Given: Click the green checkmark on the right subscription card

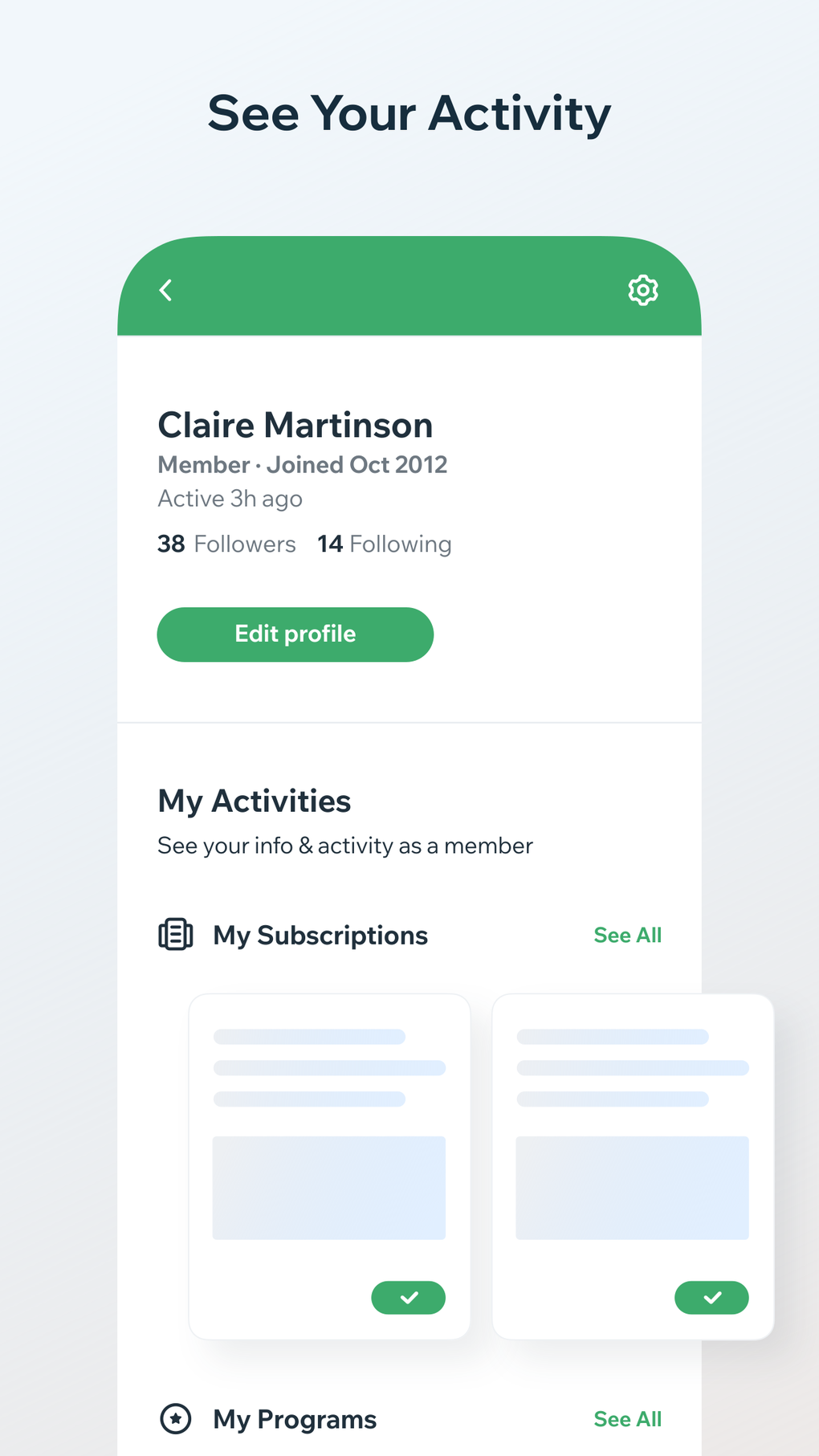Looking at the screenshot, I should coord(711,1298).
